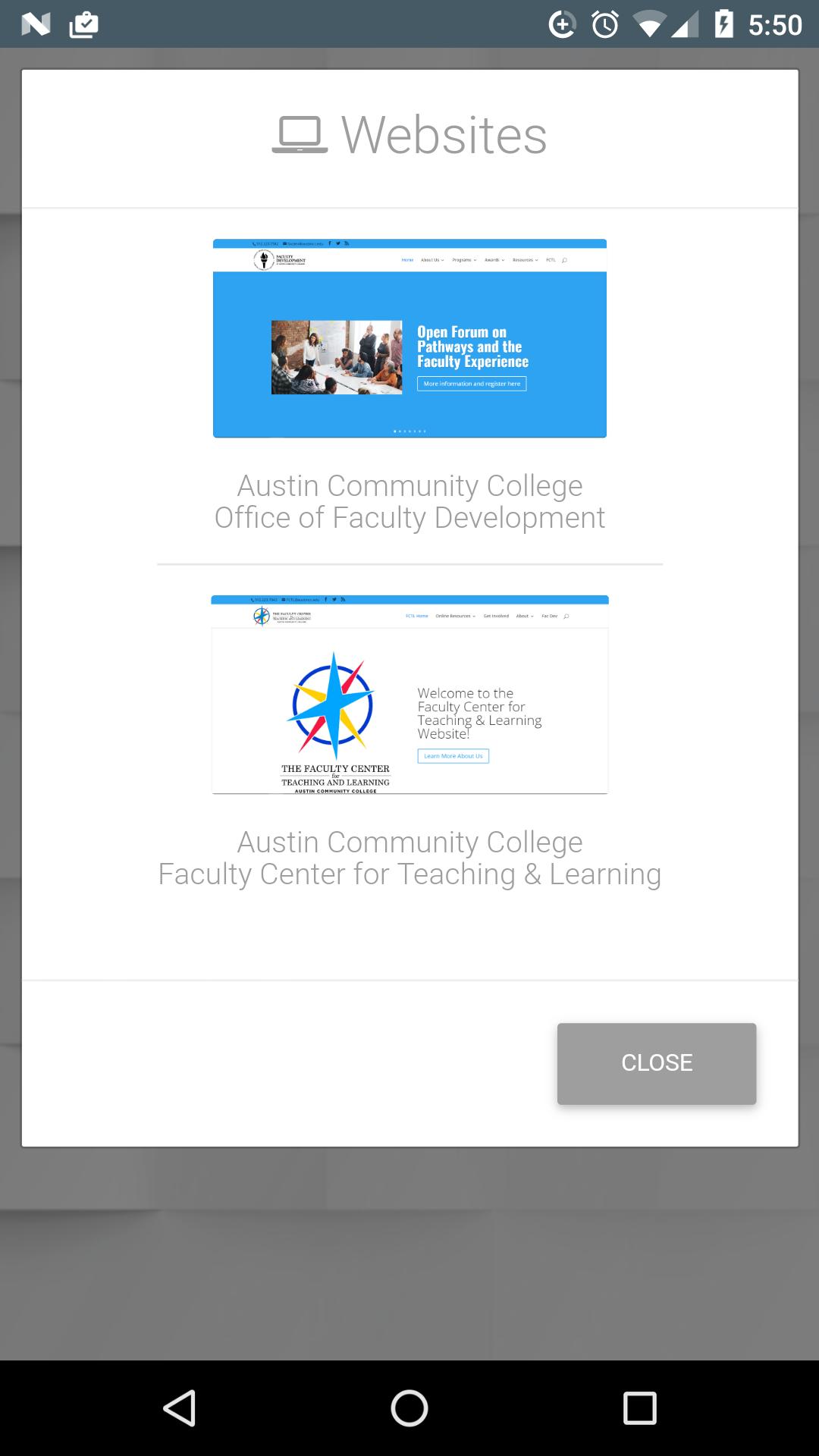The width and height of the screenshot is (819, 1456).
Task: Go to the Android home screen
Action: [409, 1408]
